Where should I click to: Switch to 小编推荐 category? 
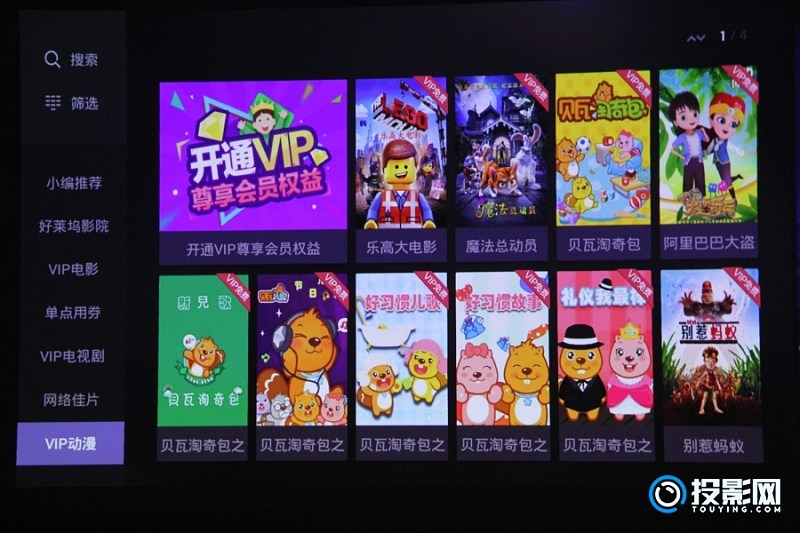(x=73, y=183)
